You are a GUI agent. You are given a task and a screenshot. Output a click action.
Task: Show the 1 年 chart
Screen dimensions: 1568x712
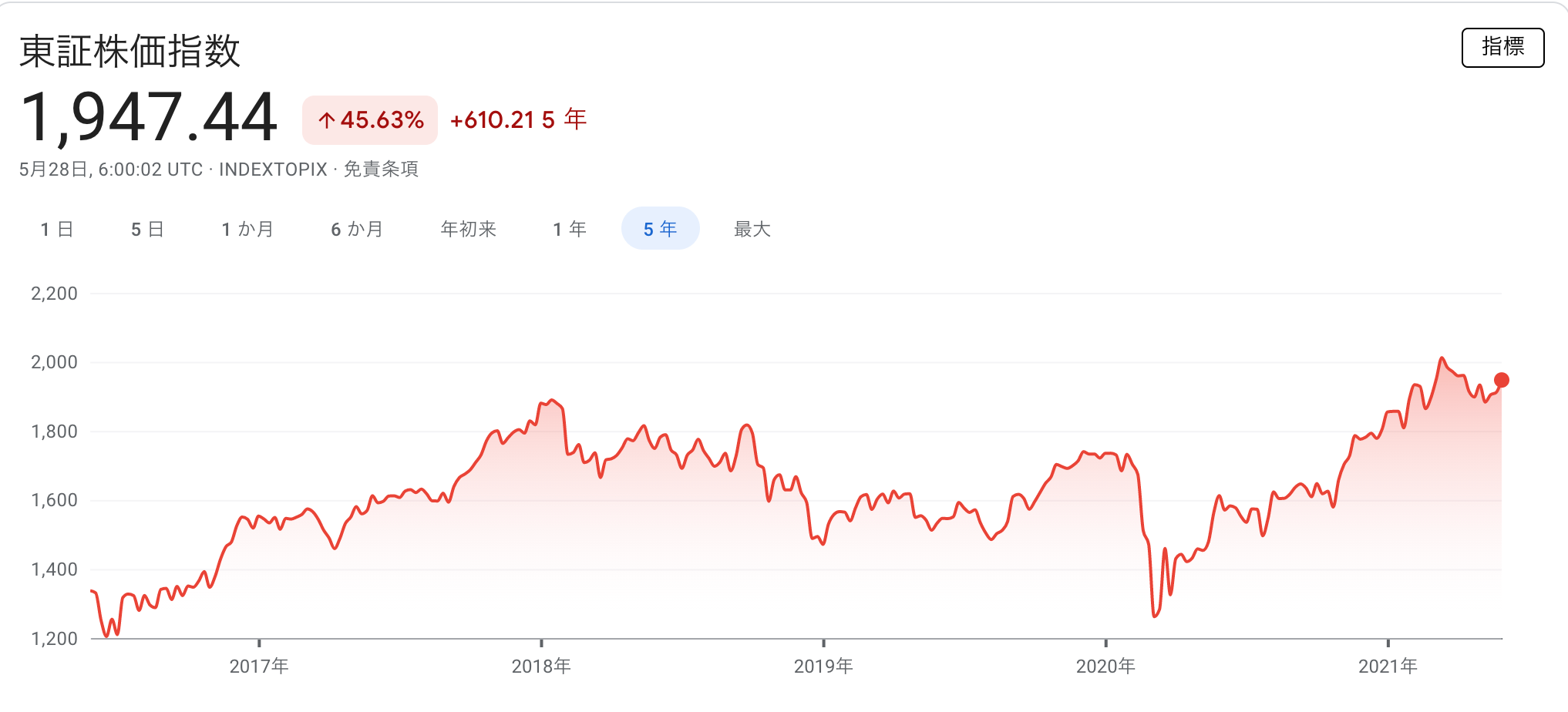point(570,229)
